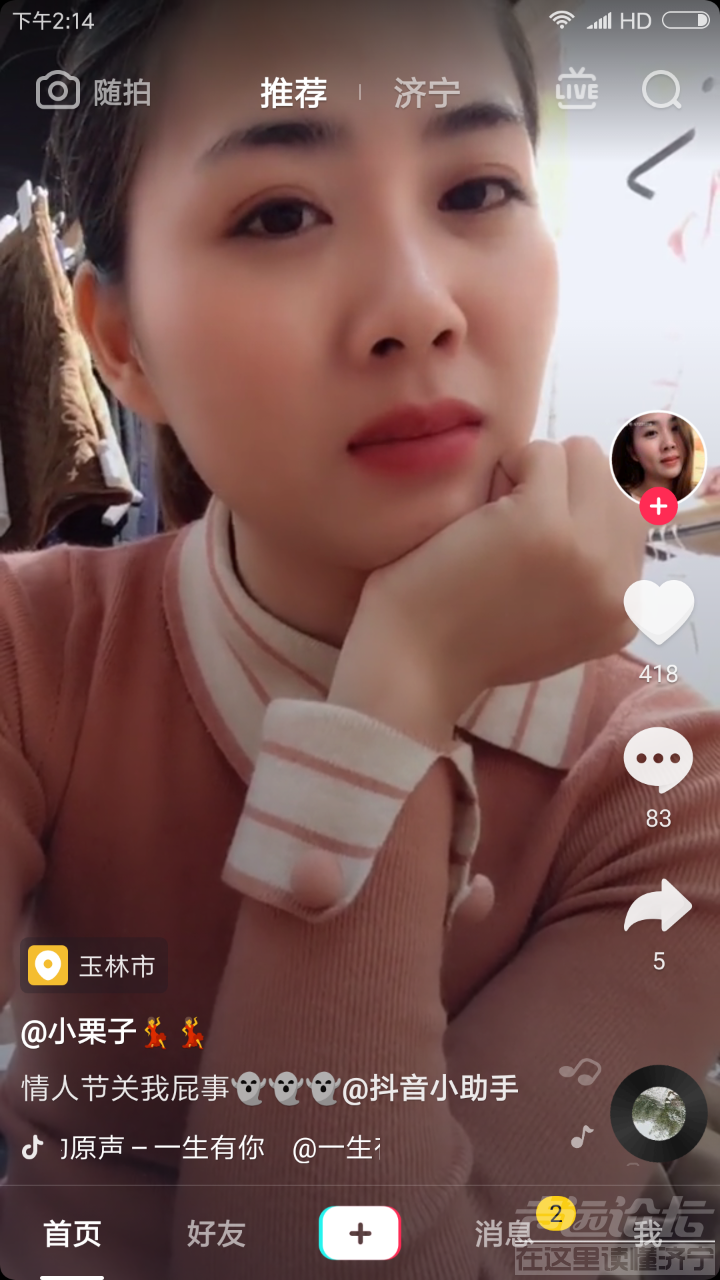Screen dimensions: 720x1280
Task: Open the spinning music disc
Action: 658,1113
